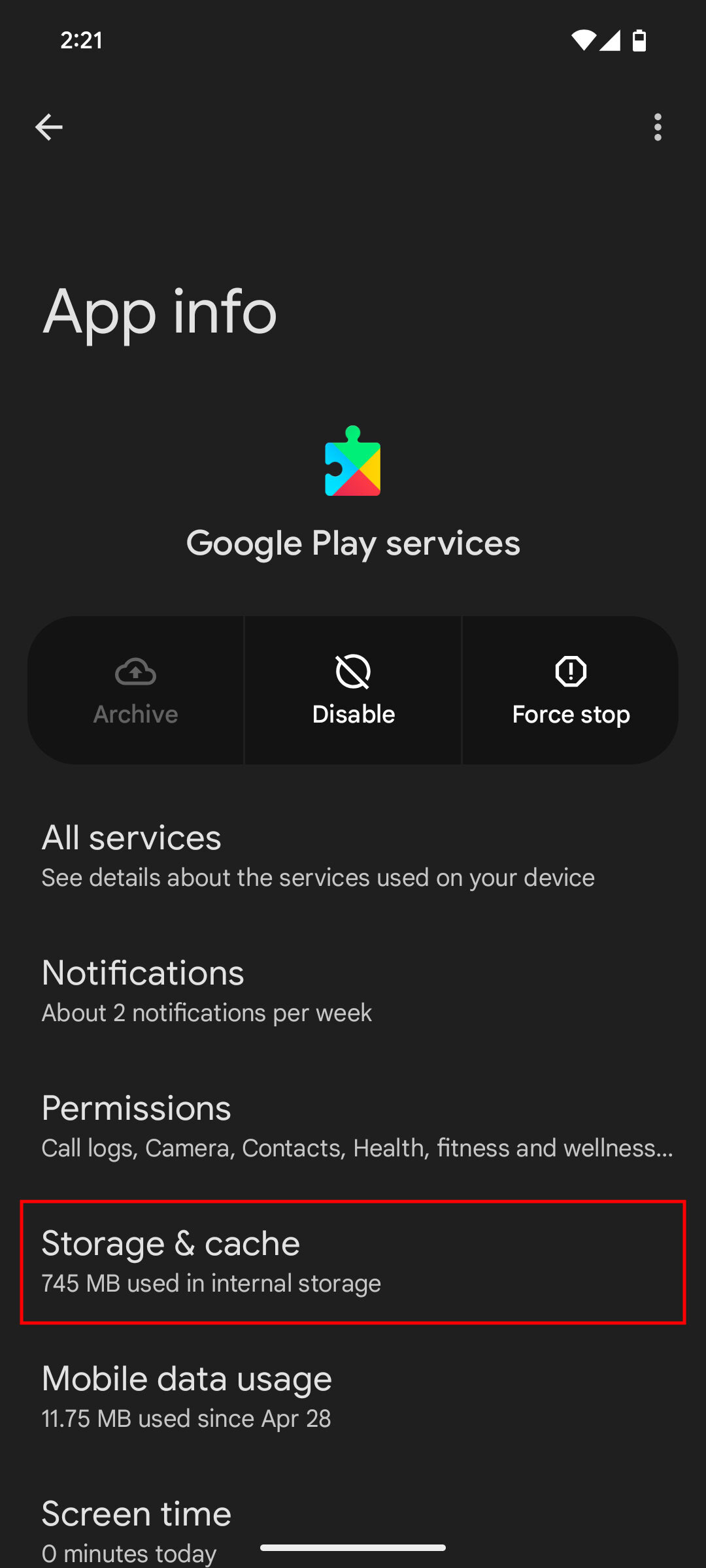Tap the clock in the status bar
This screenshot has height=1568, width=706.
click(x=82, y=41)
